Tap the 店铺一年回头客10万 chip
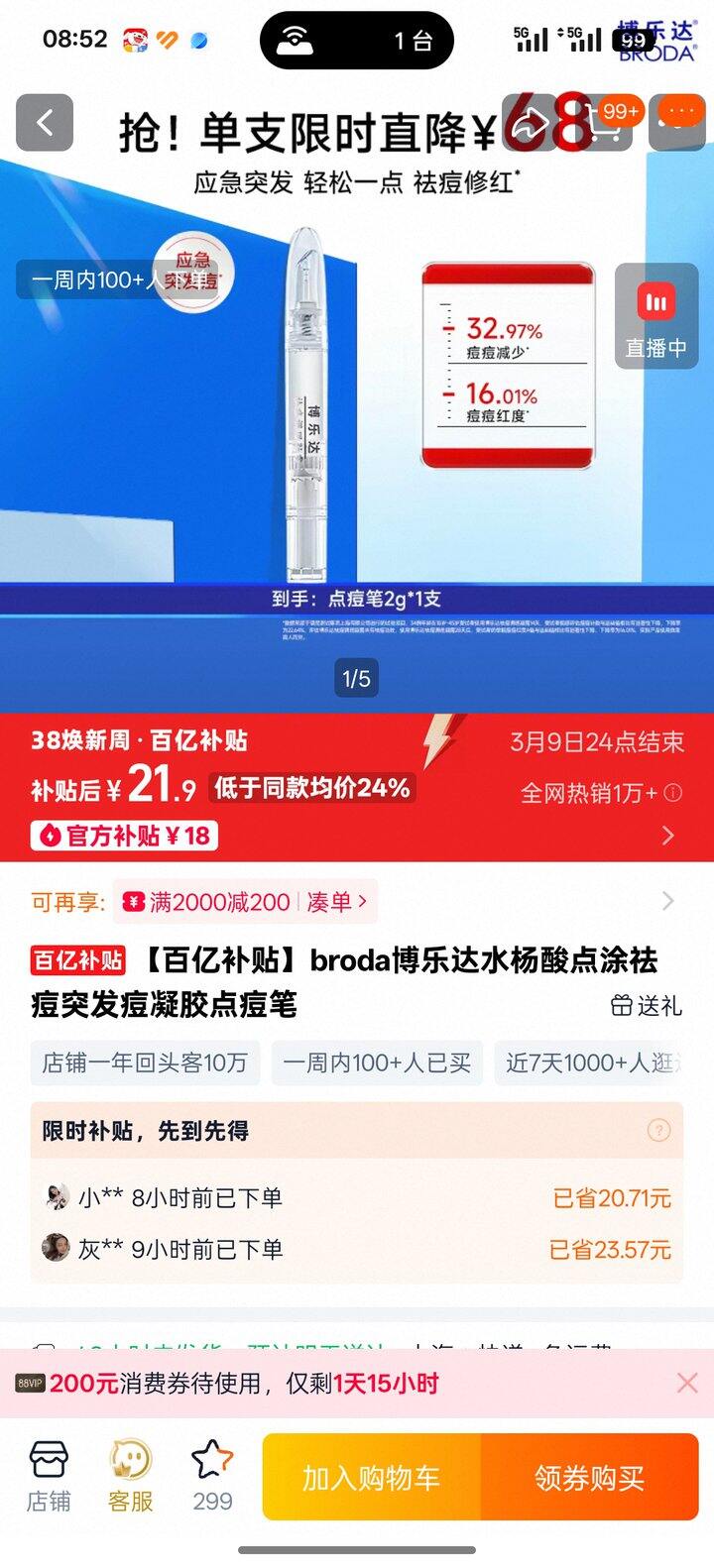The width and height of the screenshot is (714, 1568). pyautogui.click(x=145, y=1063)
